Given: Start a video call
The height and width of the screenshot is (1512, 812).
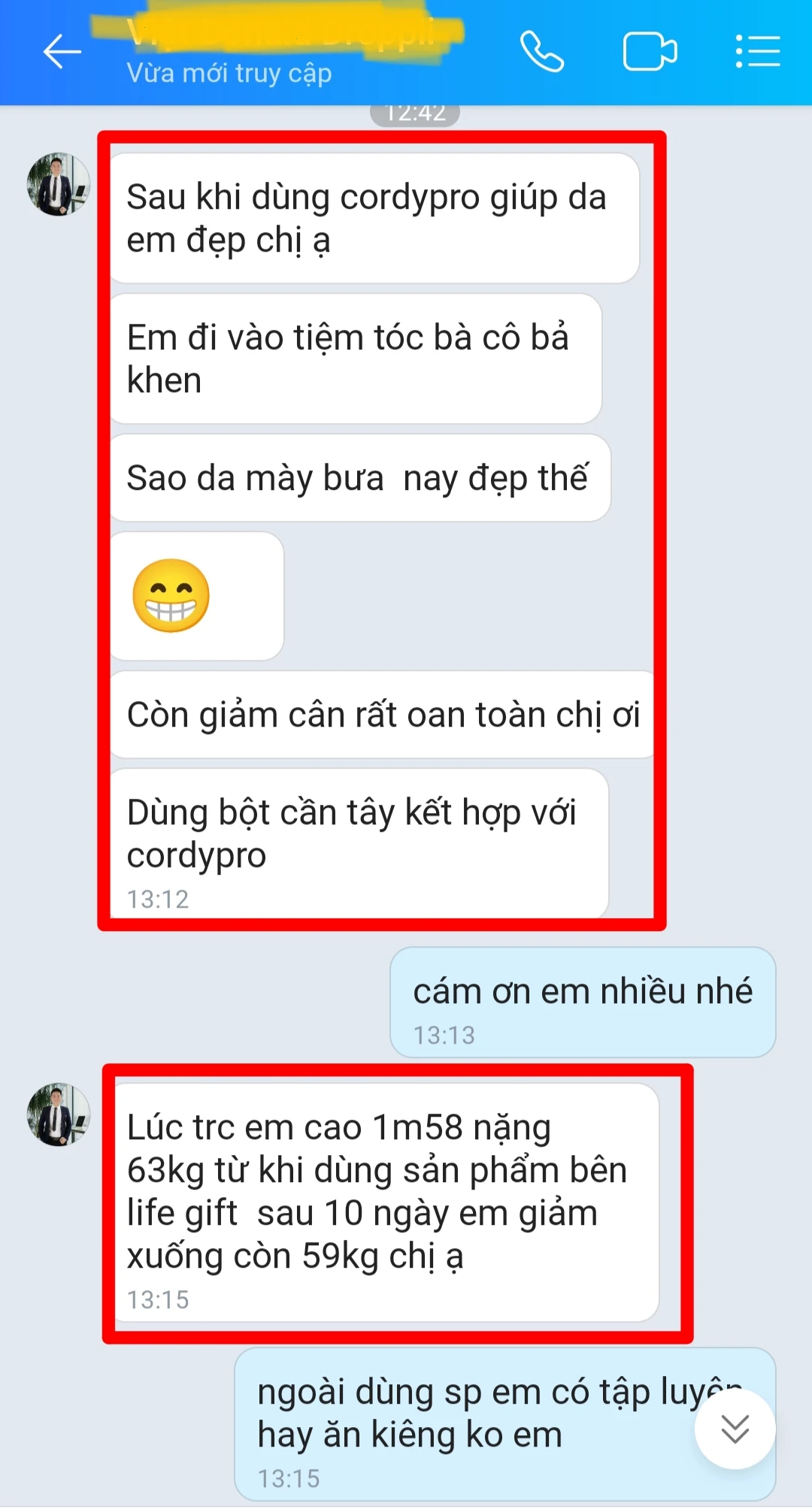Looking at the screenshot, I should 650,52.
